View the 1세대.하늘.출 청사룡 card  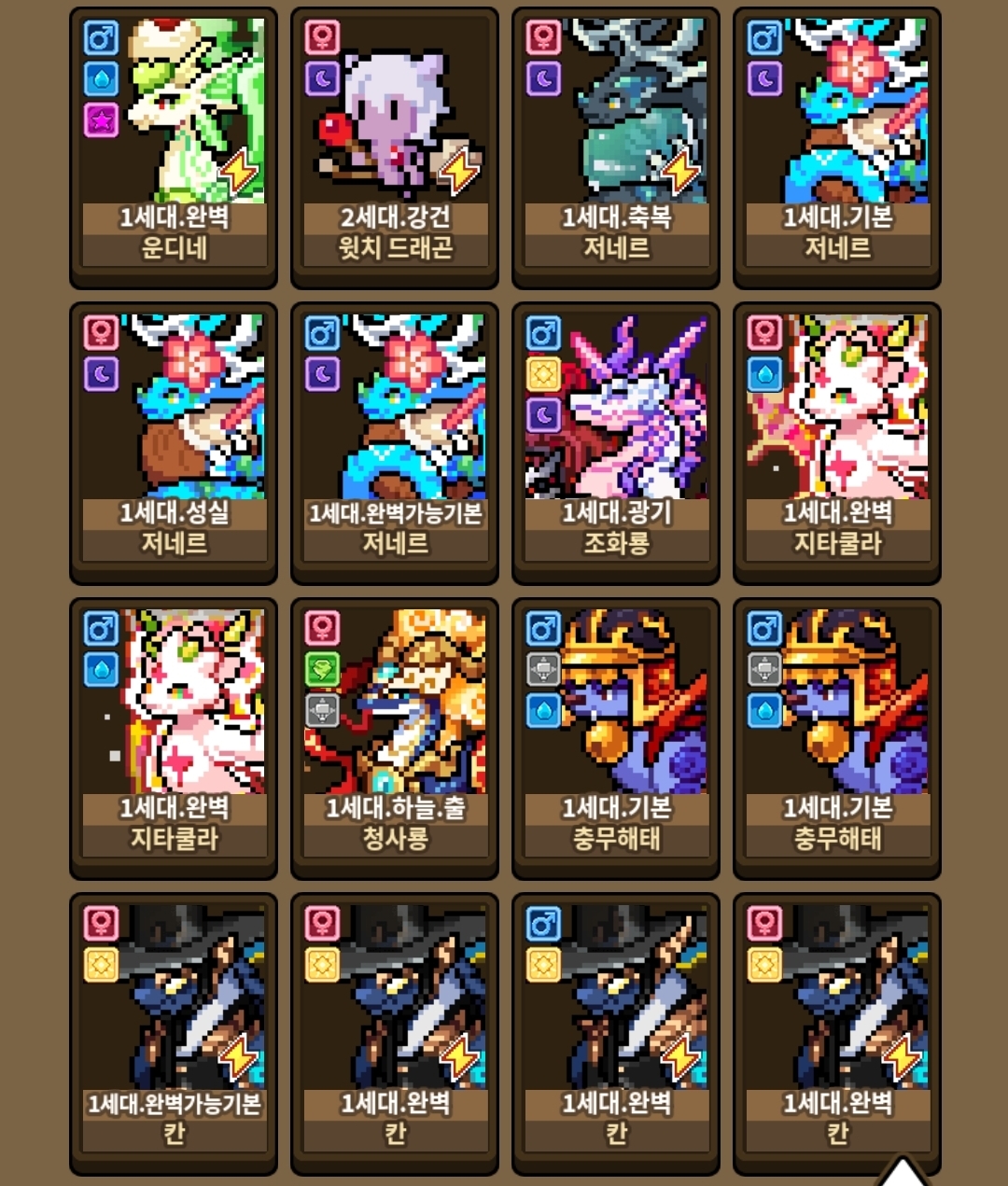coord(395,738)
